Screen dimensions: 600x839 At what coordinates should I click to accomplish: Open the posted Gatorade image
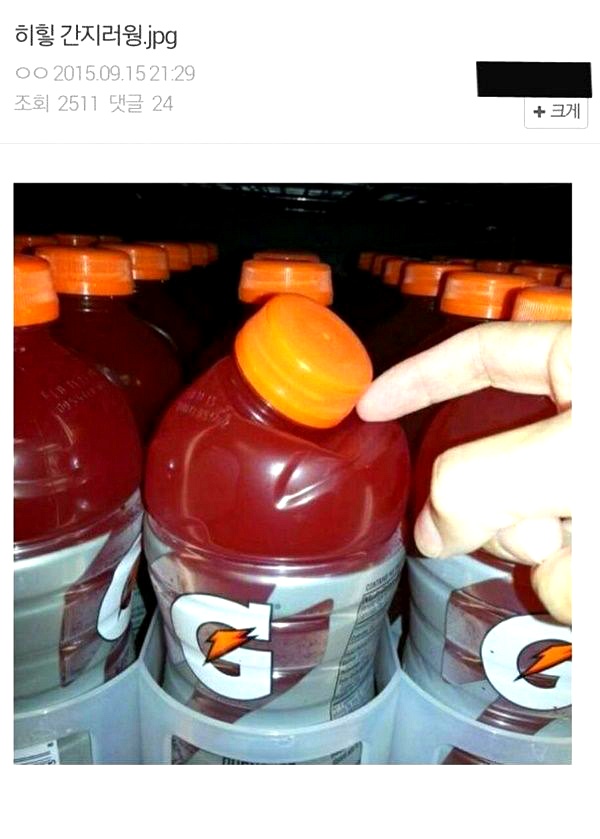(292, 473)
